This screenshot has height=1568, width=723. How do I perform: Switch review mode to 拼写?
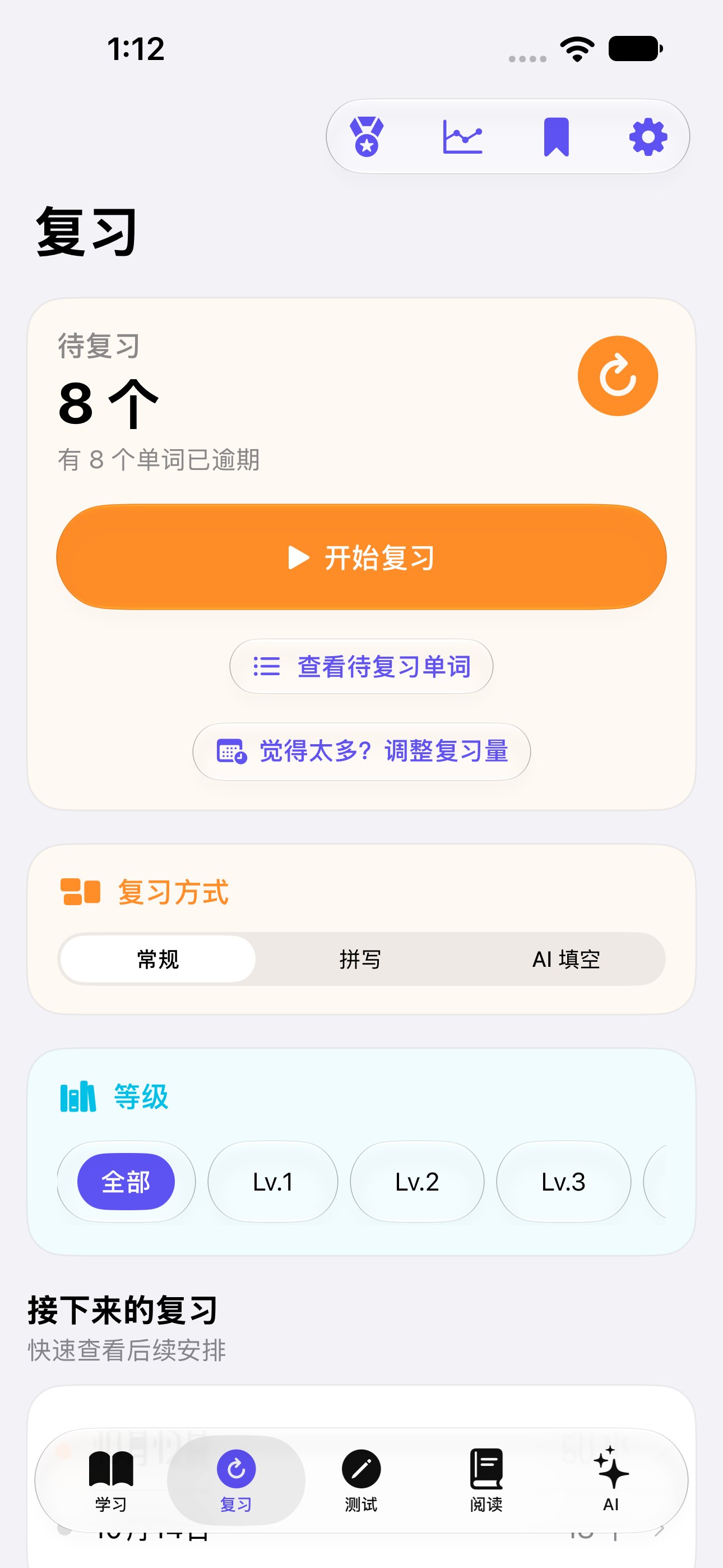pyautogui.click(x=360, y=960)
